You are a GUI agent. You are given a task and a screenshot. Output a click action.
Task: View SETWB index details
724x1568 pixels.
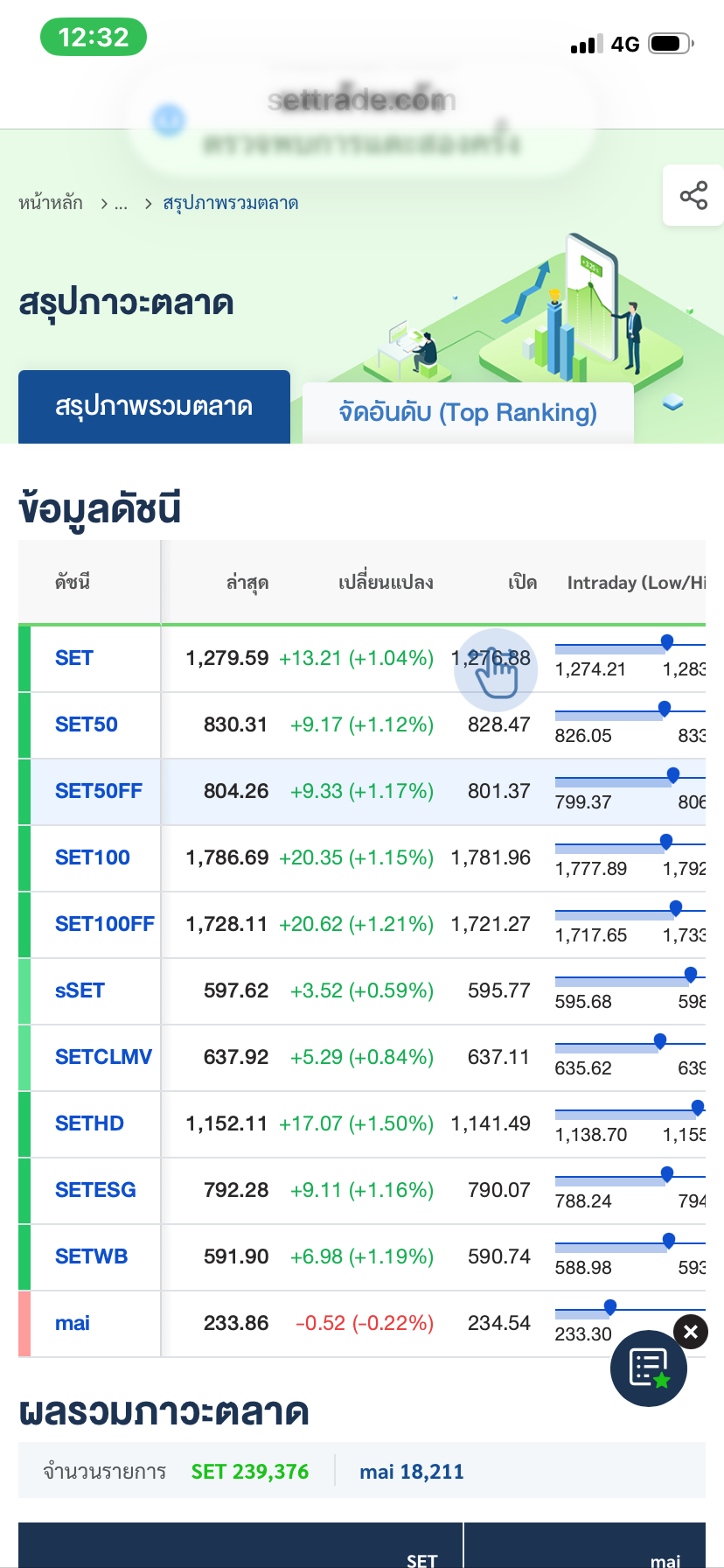click(x=91, y=1256)
